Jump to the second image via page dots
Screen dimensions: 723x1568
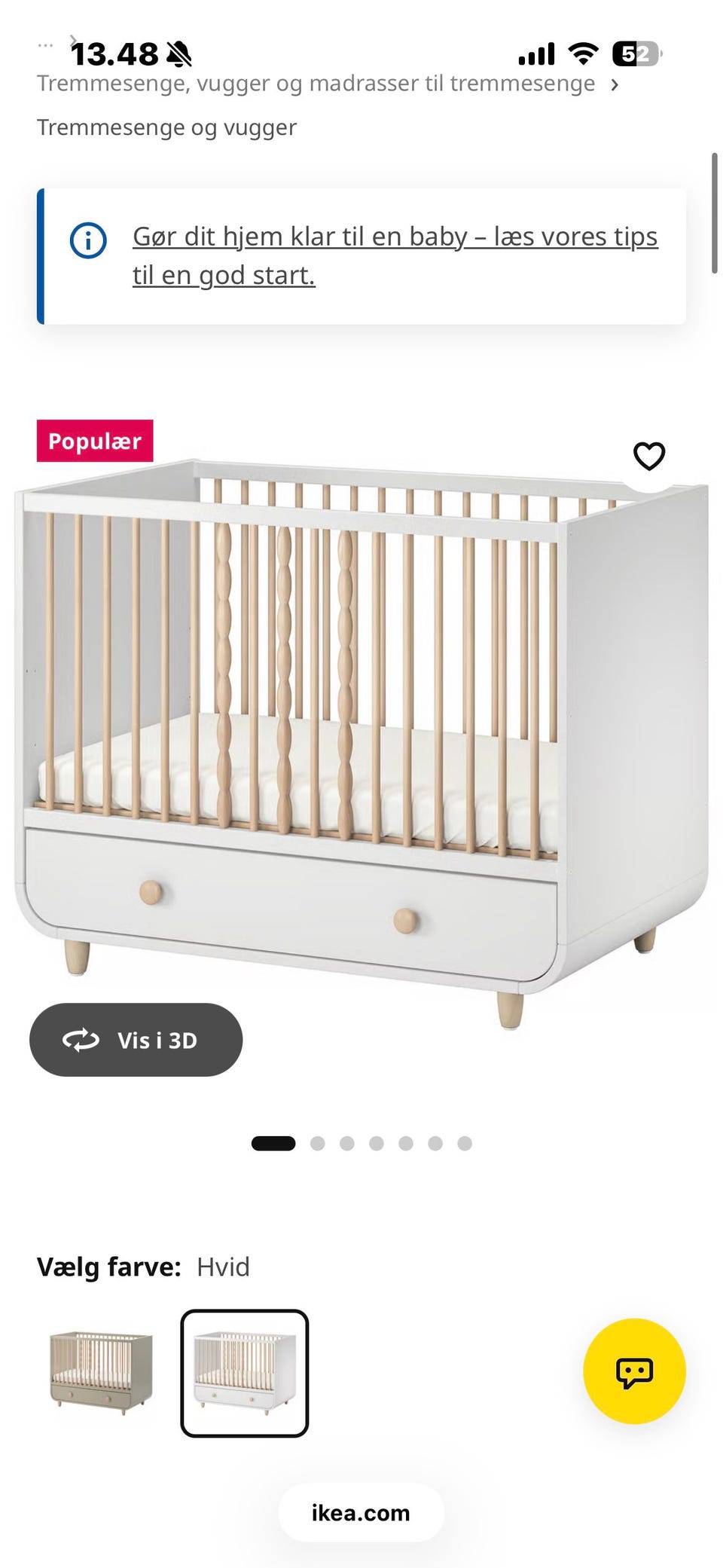[x=318, y=1144]
